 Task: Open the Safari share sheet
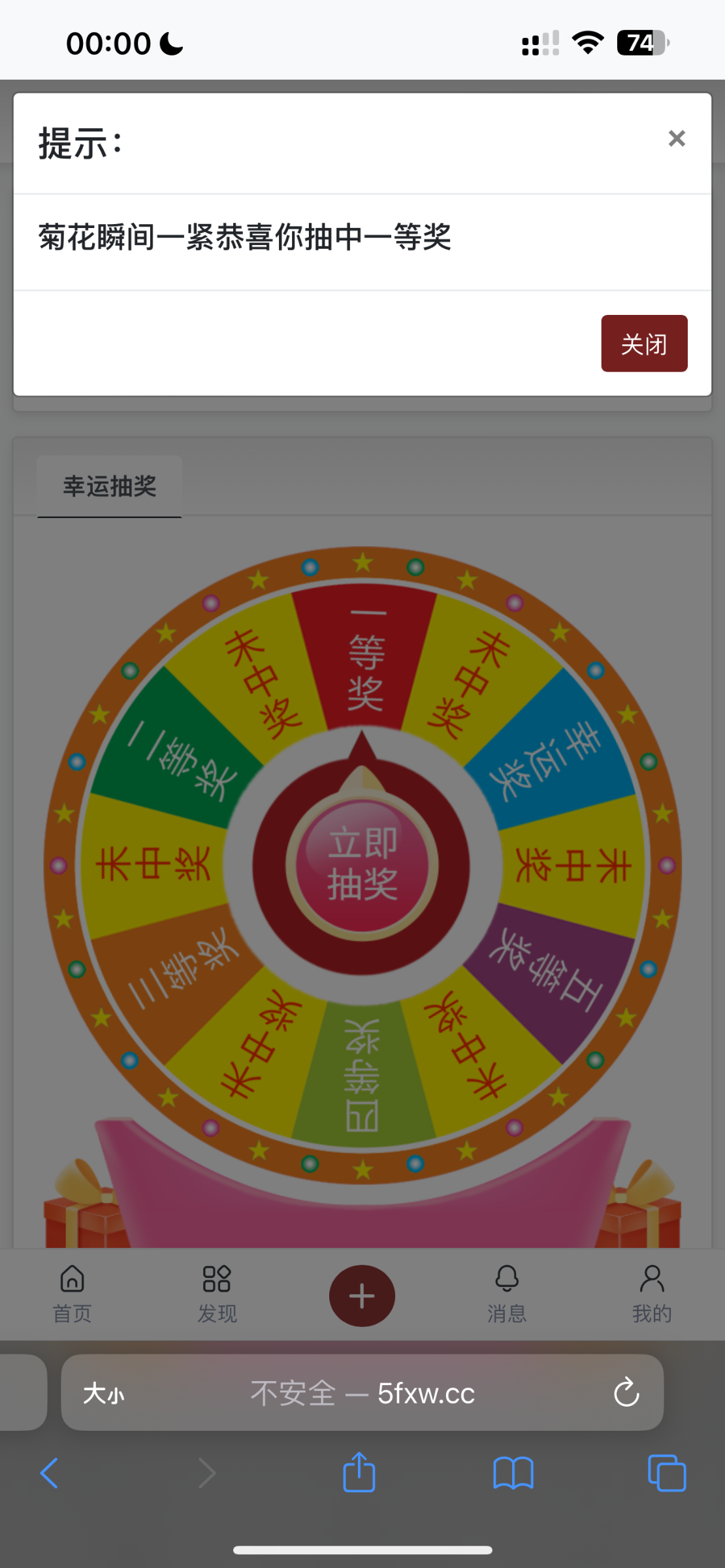(359, 1473)
